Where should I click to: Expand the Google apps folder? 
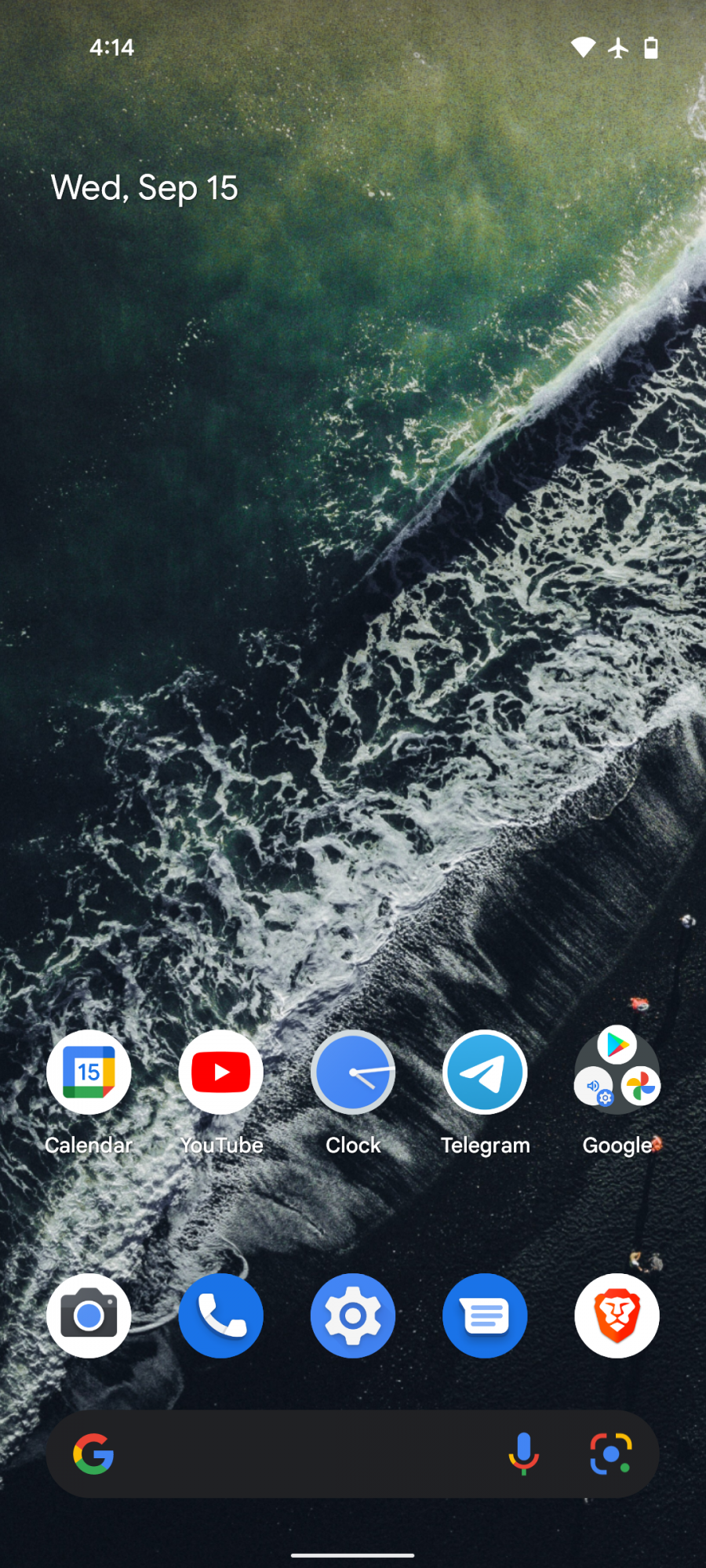click(617, 1073)
